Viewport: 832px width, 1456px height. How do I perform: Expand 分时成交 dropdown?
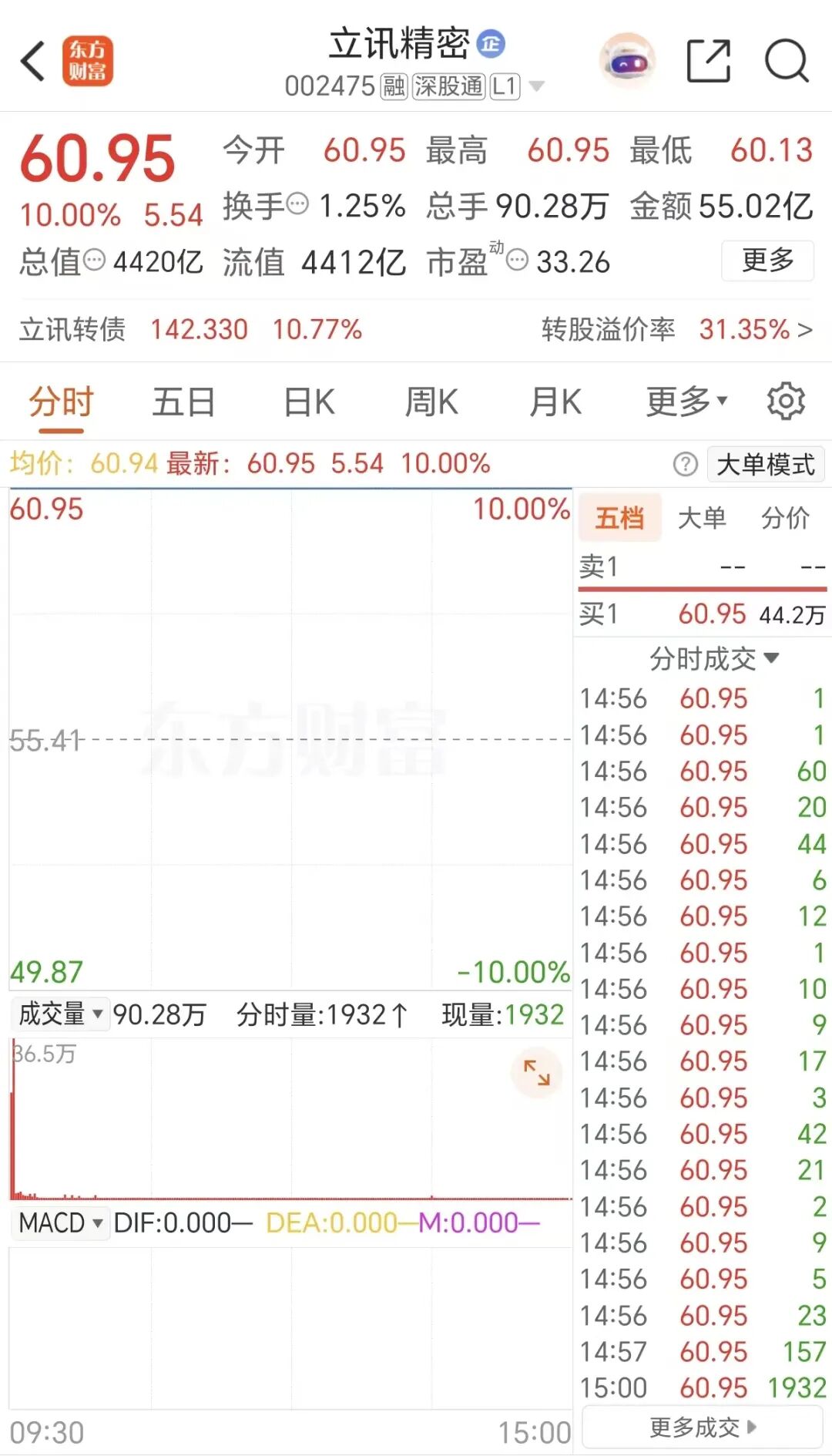(x=714, y=659)
